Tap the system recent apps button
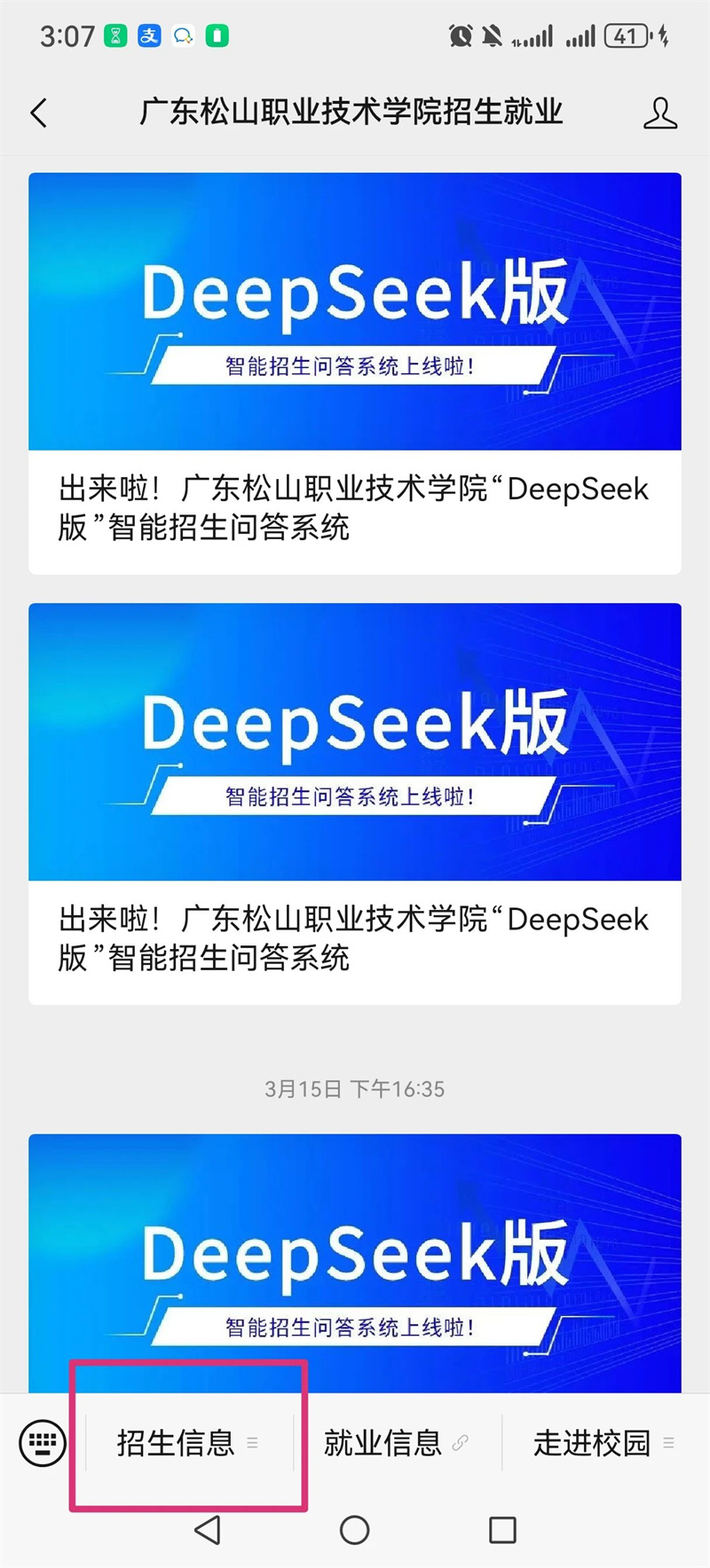 tap(502, 1530)
